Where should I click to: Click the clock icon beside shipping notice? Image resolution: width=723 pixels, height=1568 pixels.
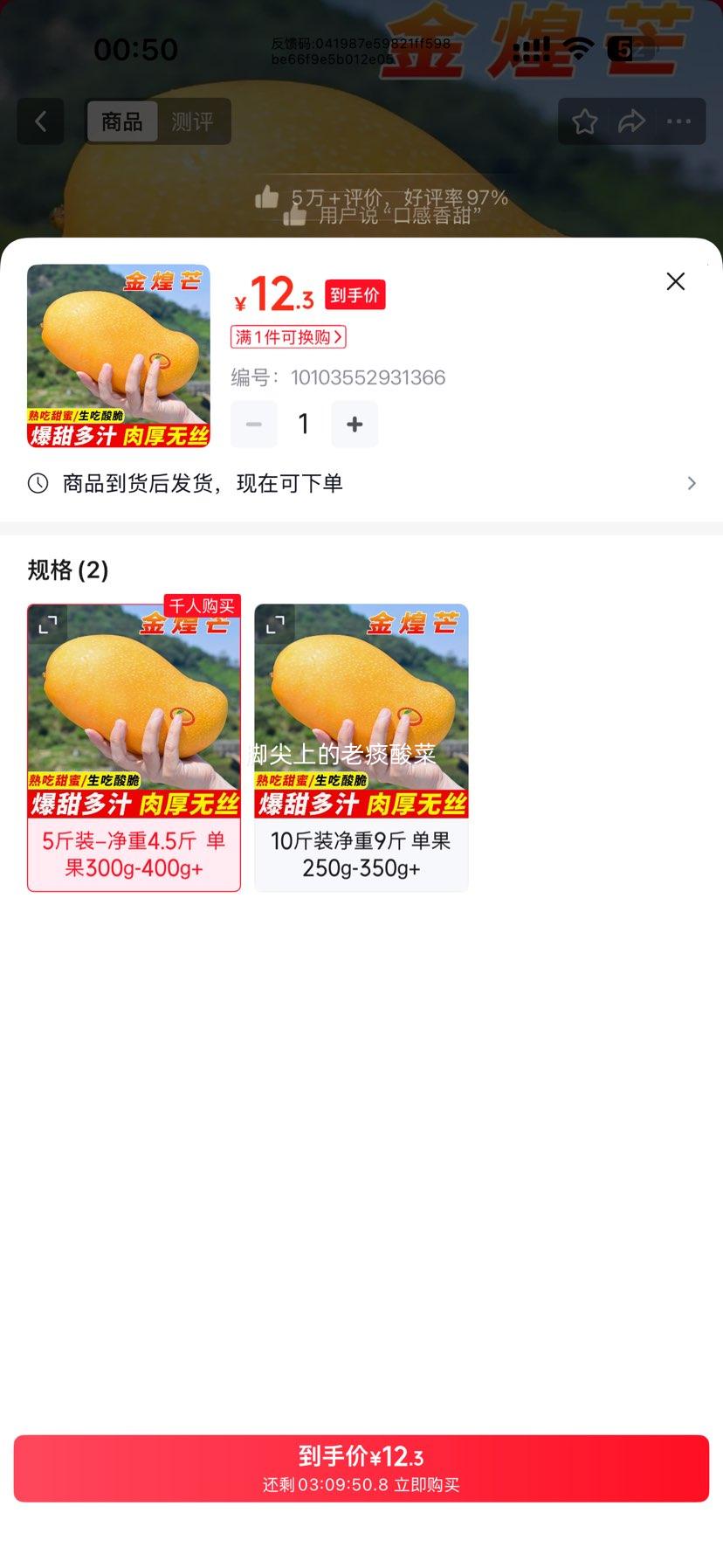[36, 483]
